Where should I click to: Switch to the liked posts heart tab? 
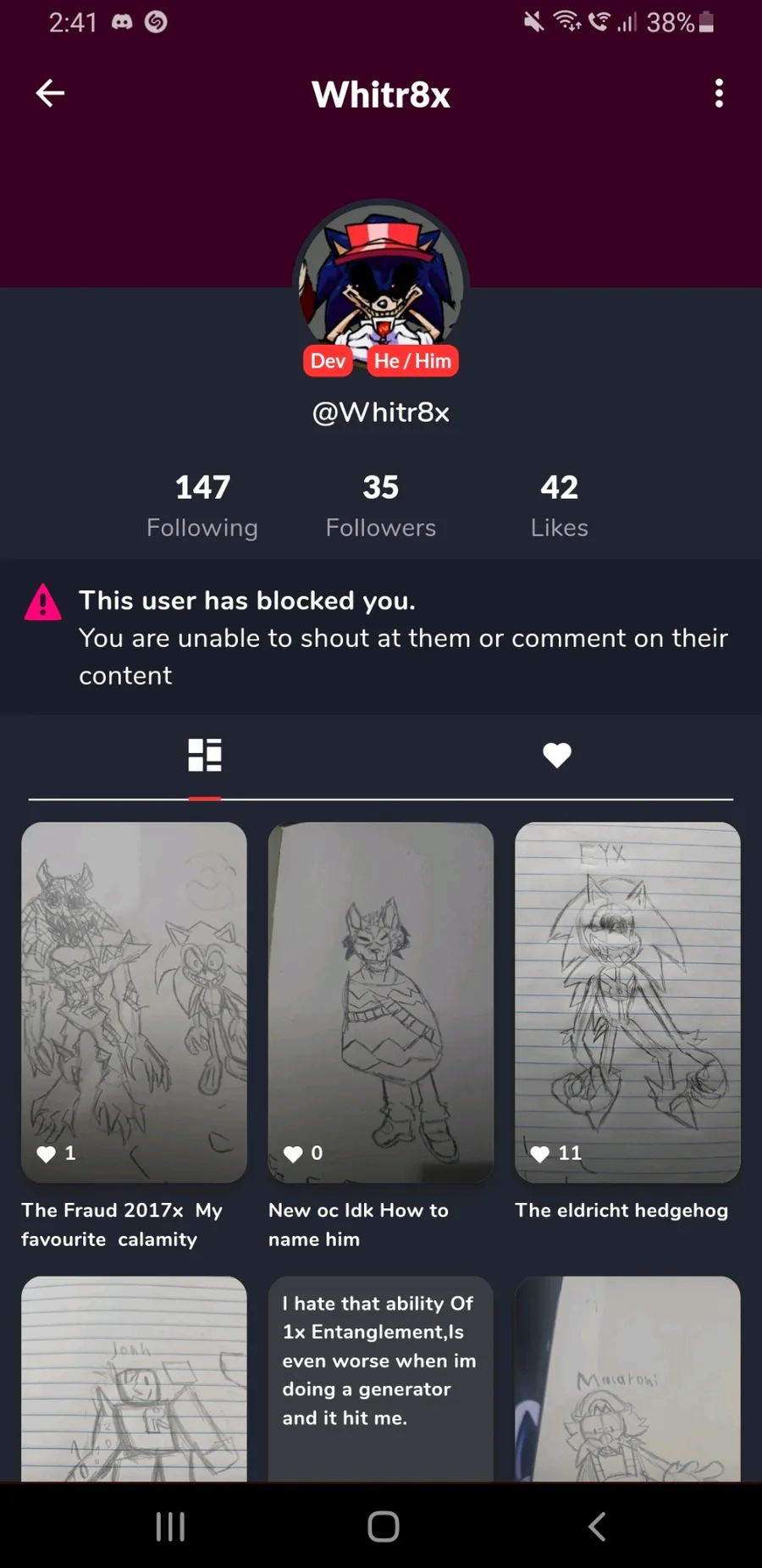pyautogui.click(x=557, y=755)
